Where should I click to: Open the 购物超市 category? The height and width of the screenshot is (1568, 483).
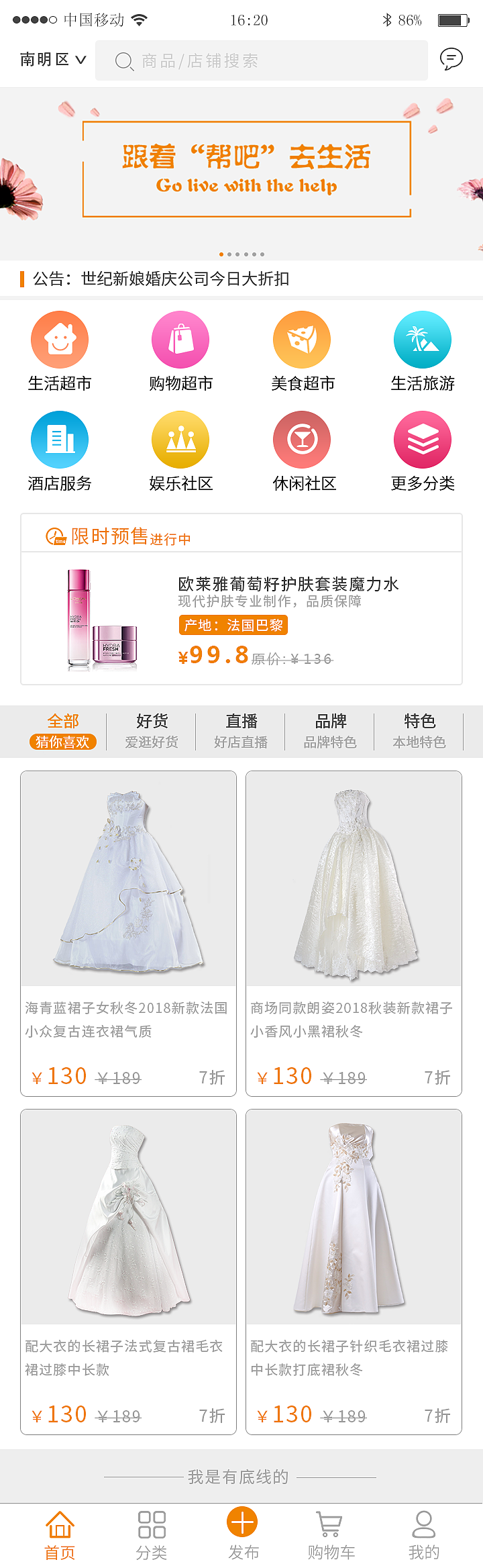point(180,352)
